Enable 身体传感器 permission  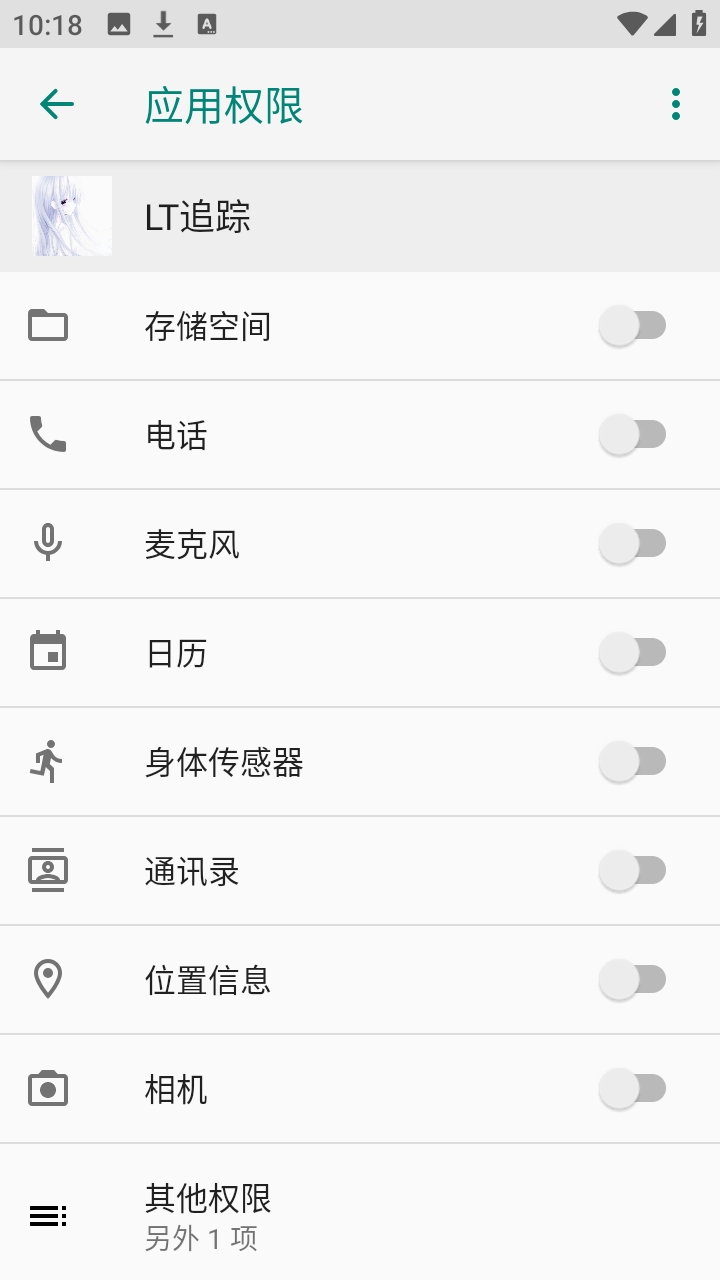pos(632,762)
